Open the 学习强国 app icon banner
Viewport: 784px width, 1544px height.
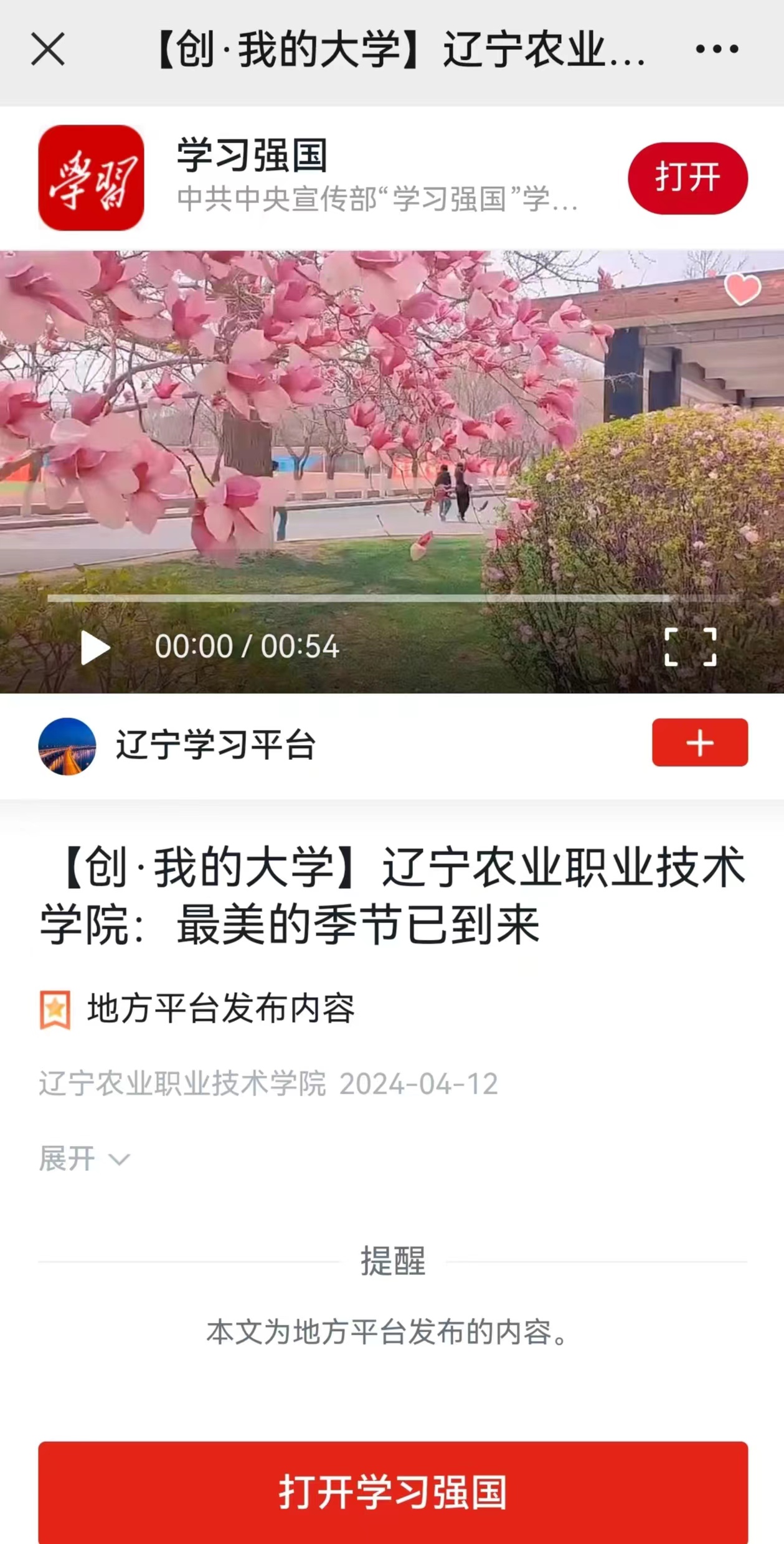92,178
